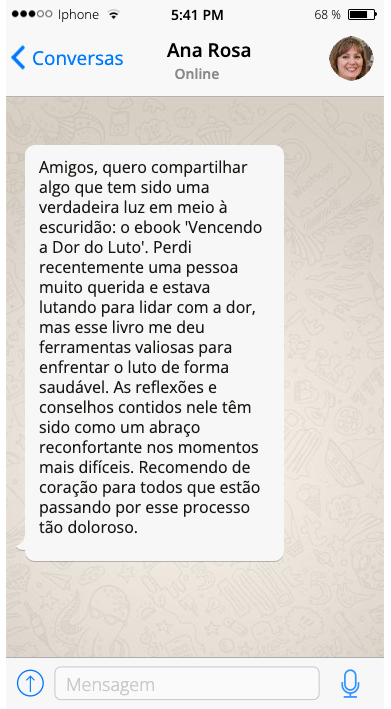The height and width of the screenshot is (709, 391).
Task: Tap the attach upload arrow icon
Action: pos(30,683)
